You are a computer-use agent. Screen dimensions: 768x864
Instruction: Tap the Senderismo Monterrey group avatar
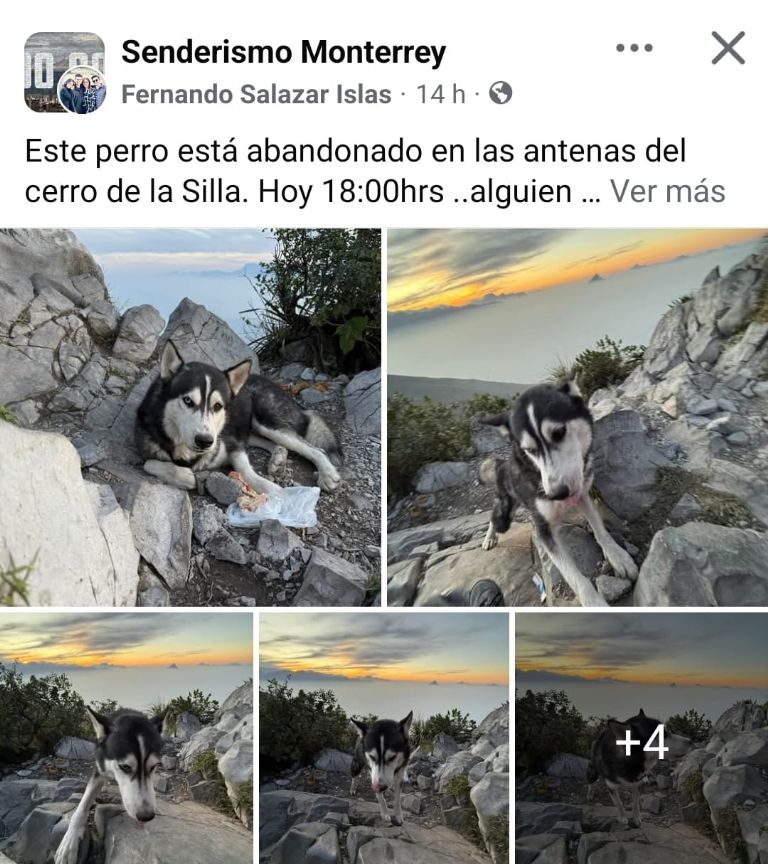(x=64, y=72)
